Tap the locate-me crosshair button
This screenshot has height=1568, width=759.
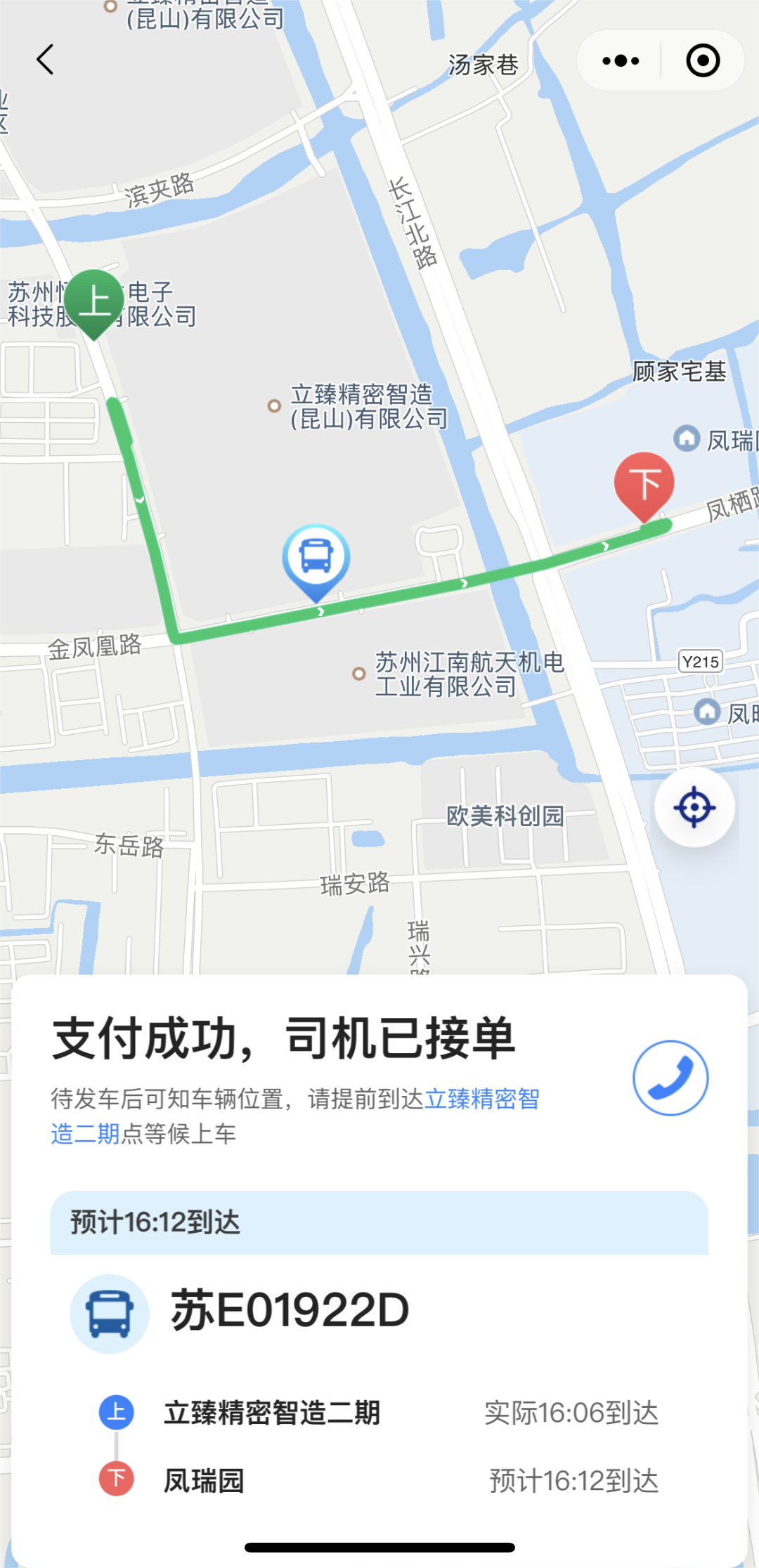click(x=694, y=806)
